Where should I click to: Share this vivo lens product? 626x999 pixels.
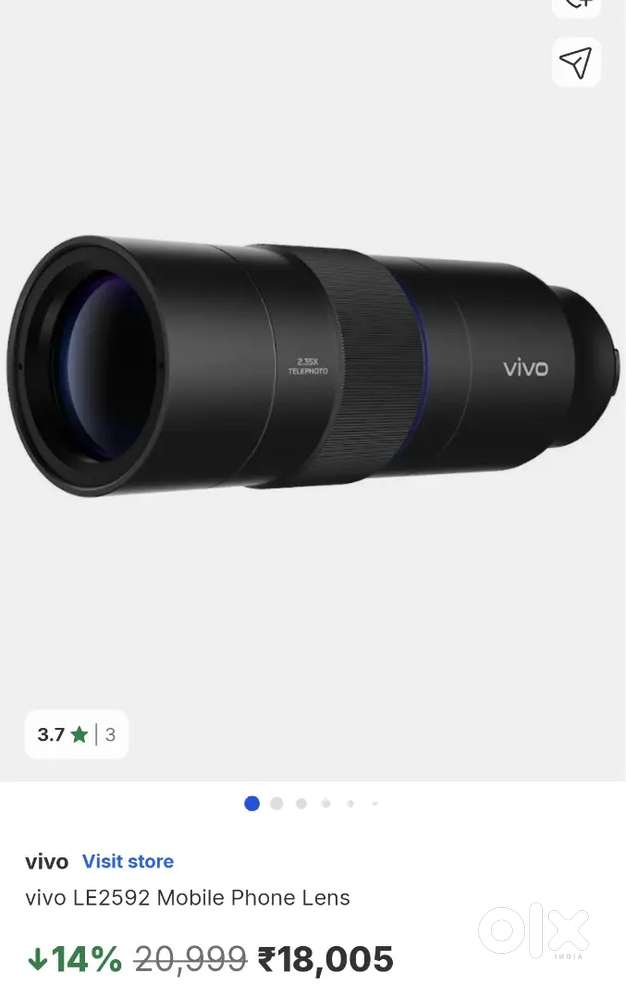pos(576,63)
